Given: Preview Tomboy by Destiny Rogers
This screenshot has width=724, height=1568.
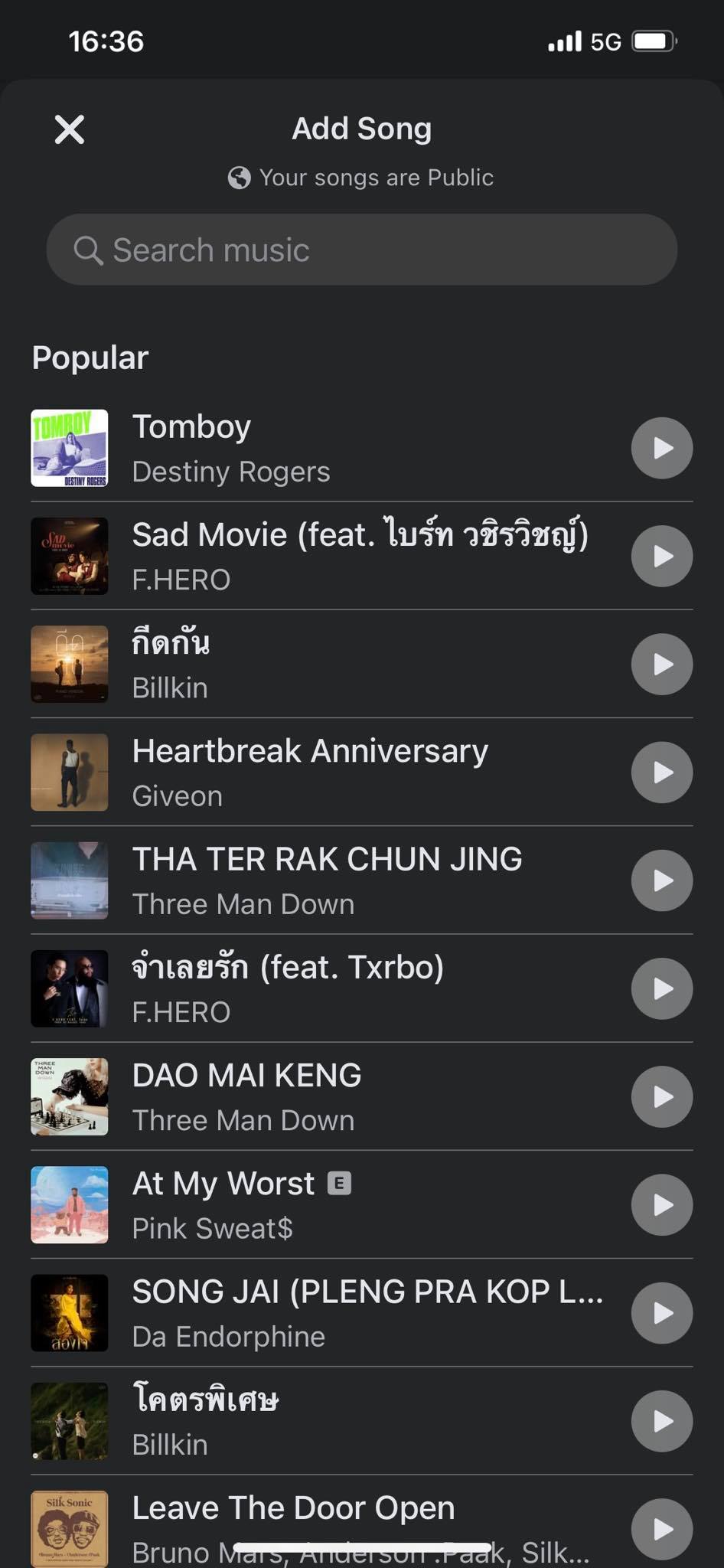Looking at the screenshot, I should [661, 448].
